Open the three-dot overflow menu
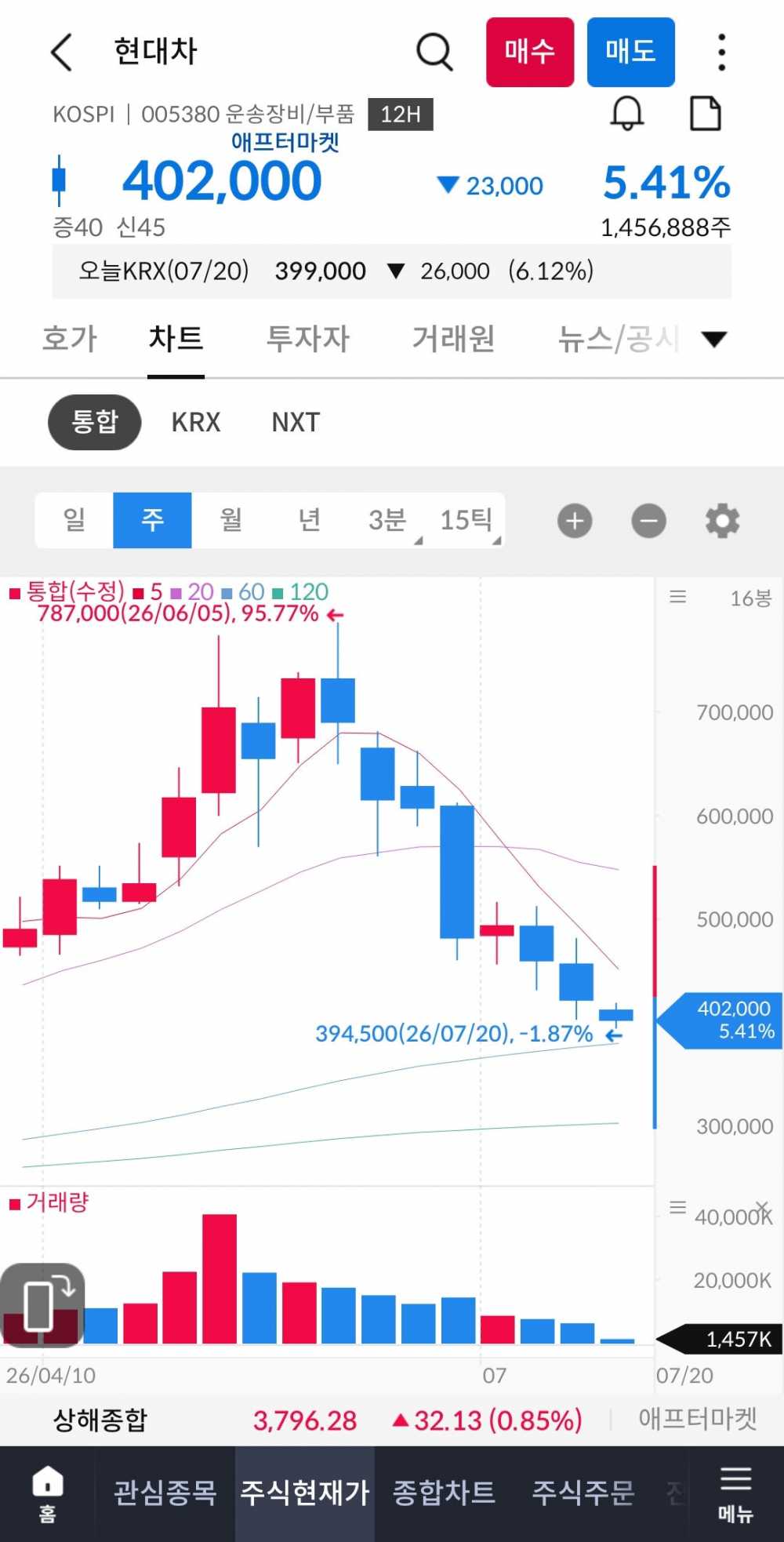The height and width of the screenshot is (1542, 784). [x=722, y=52]
